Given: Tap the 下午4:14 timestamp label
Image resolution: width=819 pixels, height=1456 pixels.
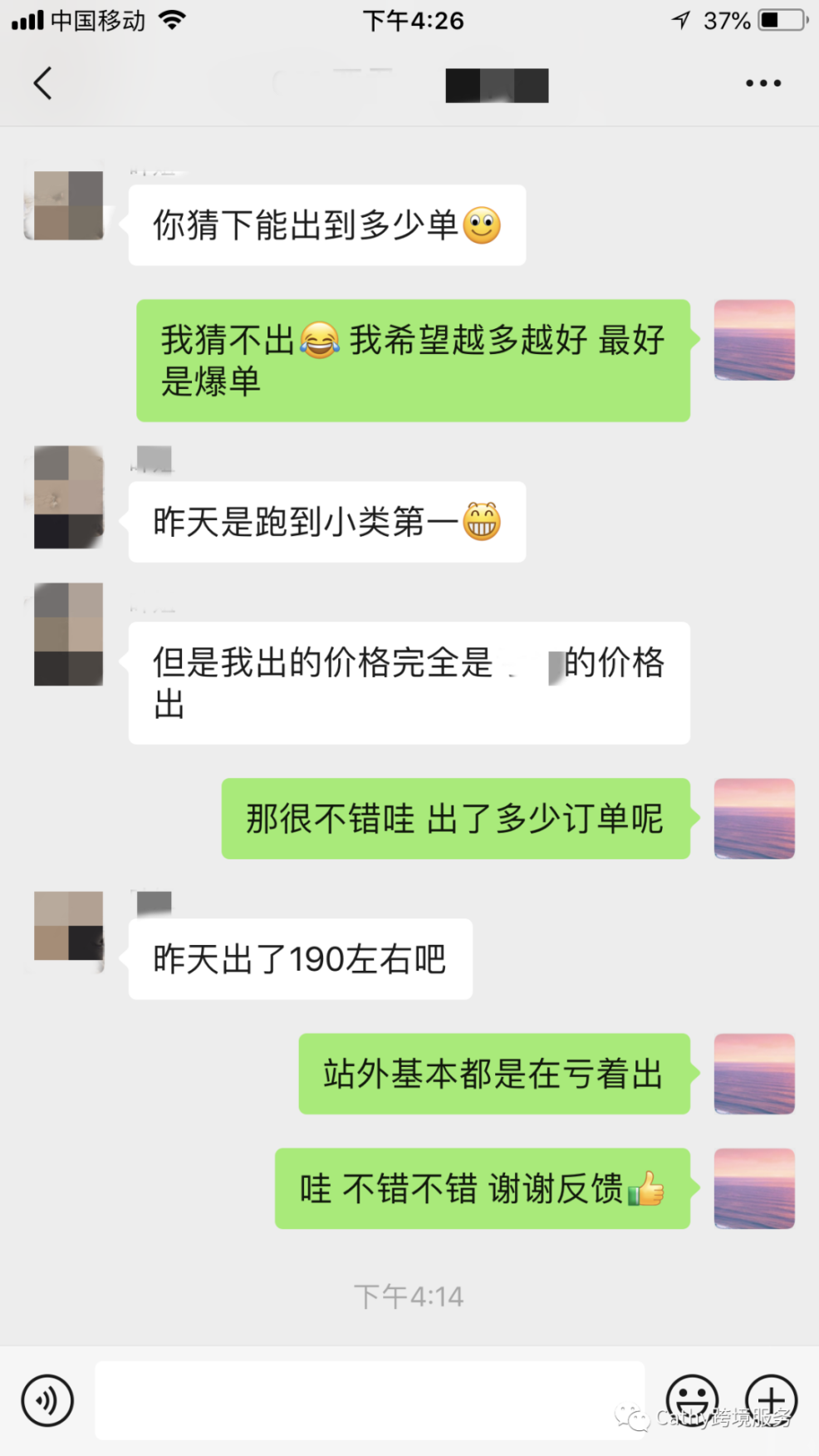Looking at the screenshot, I should point(409,1295).
